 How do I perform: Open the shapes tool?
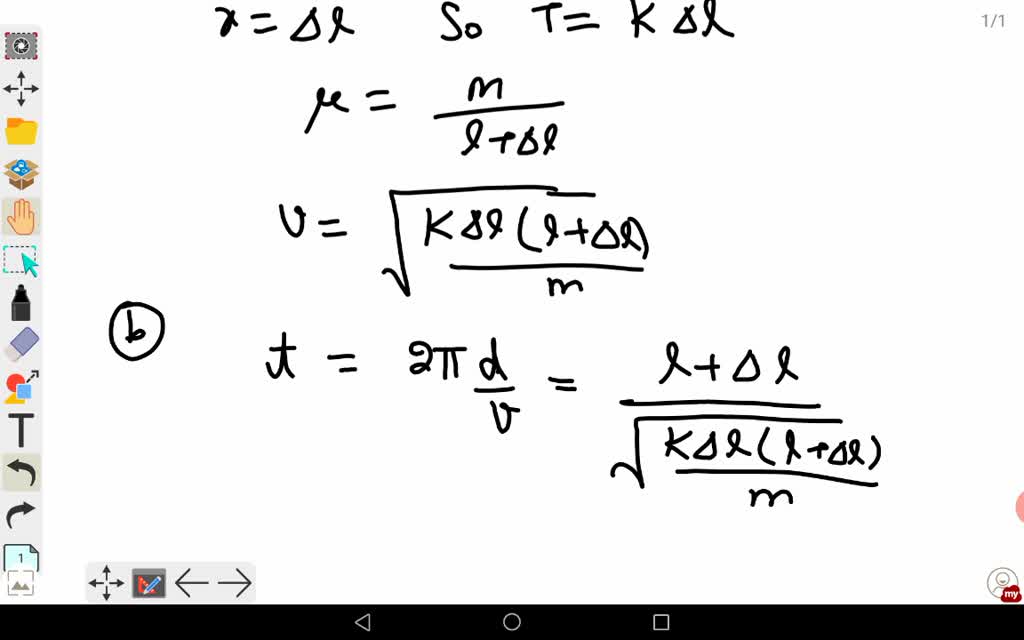tap(21, 386)
